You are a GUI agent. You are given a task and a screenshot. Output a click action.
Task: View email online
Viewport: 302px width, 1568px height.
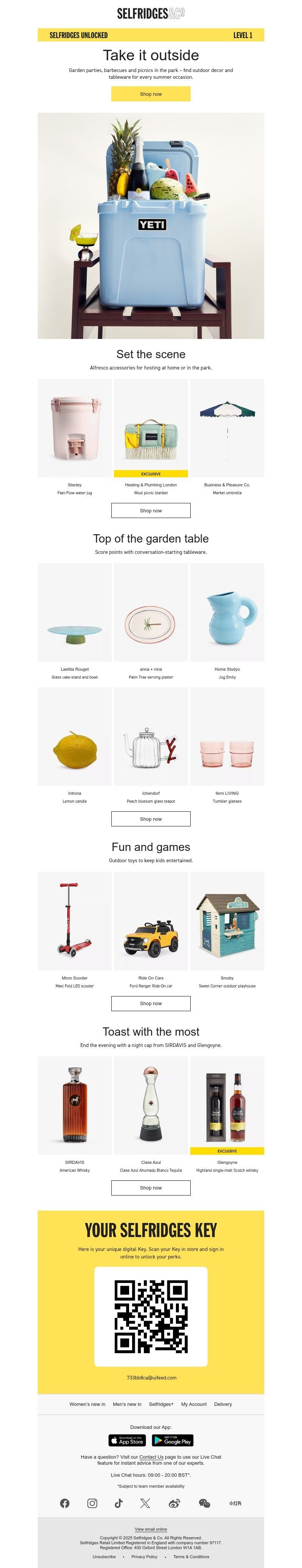pos(150,1529)
